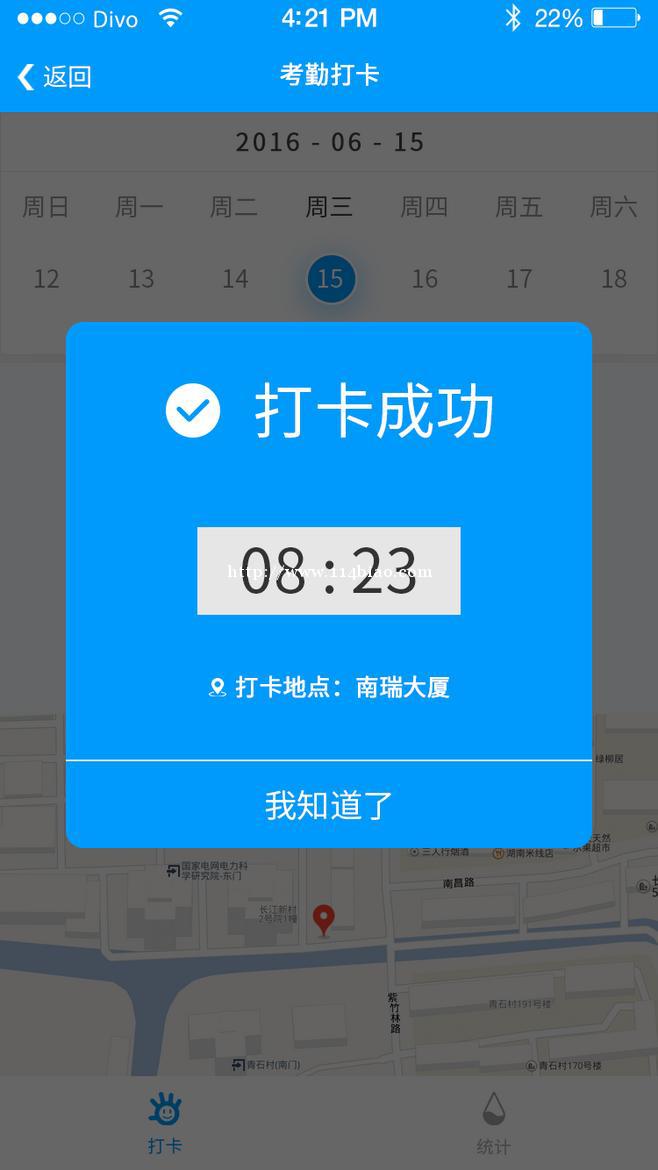The height and width of the screenshot is (1170, 658).
Task: Select date 13 in the calendar
Action: click(x=141, y=279)
